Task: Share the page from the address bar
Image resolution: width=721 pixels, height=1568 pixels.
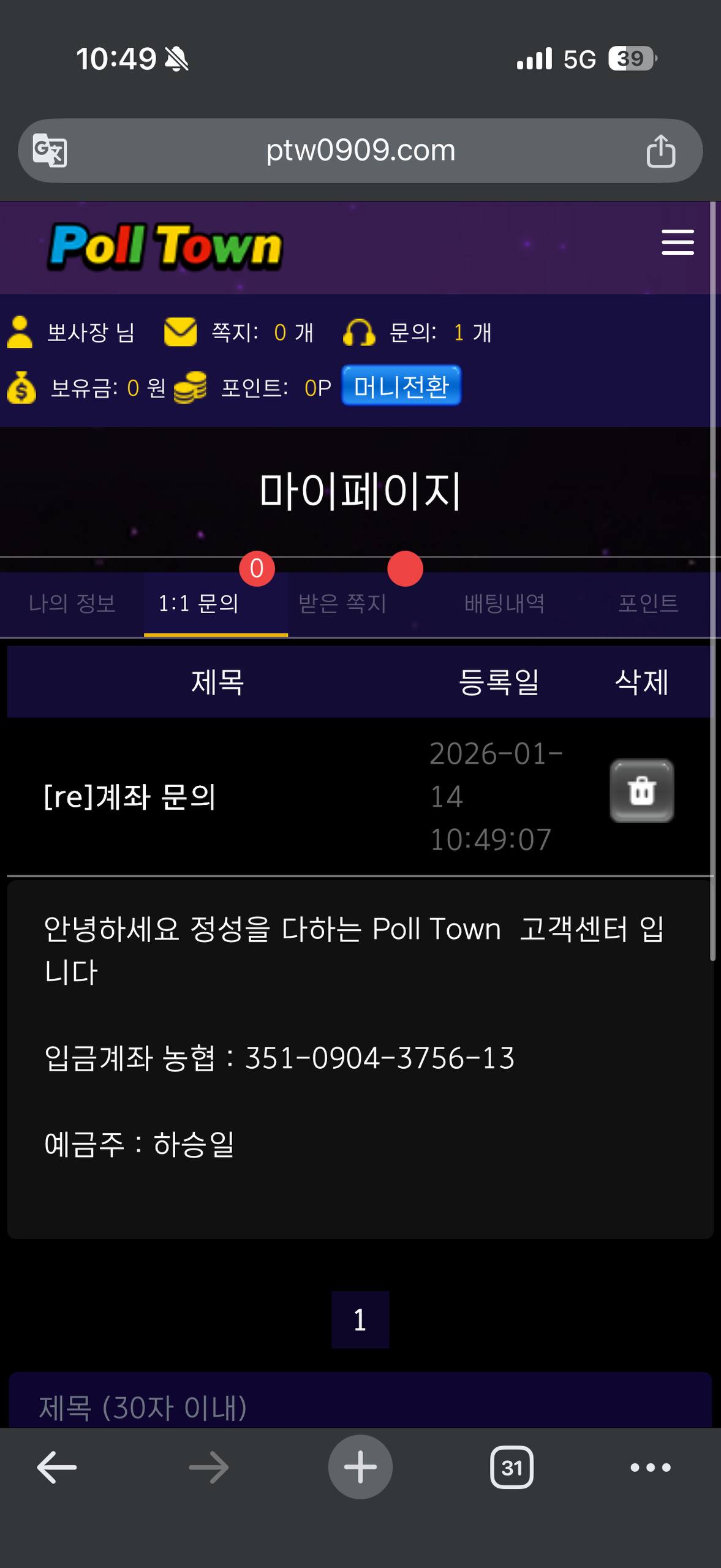Action: click(x=660, y=151)
